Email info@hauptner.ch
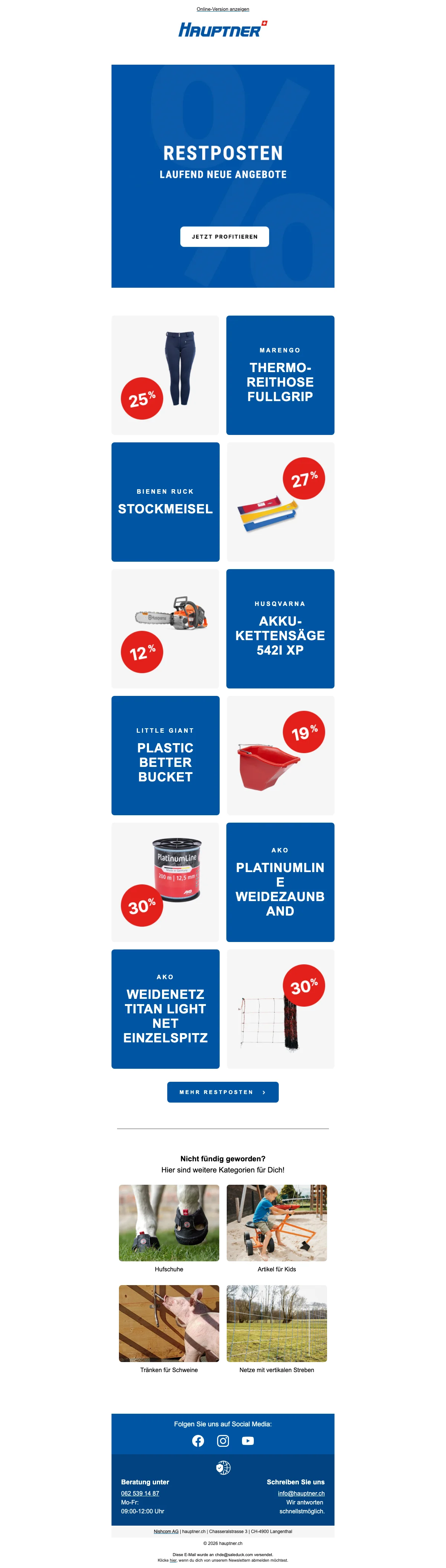The height and width of the screenshot is (1568, 446). point(301,1493)
